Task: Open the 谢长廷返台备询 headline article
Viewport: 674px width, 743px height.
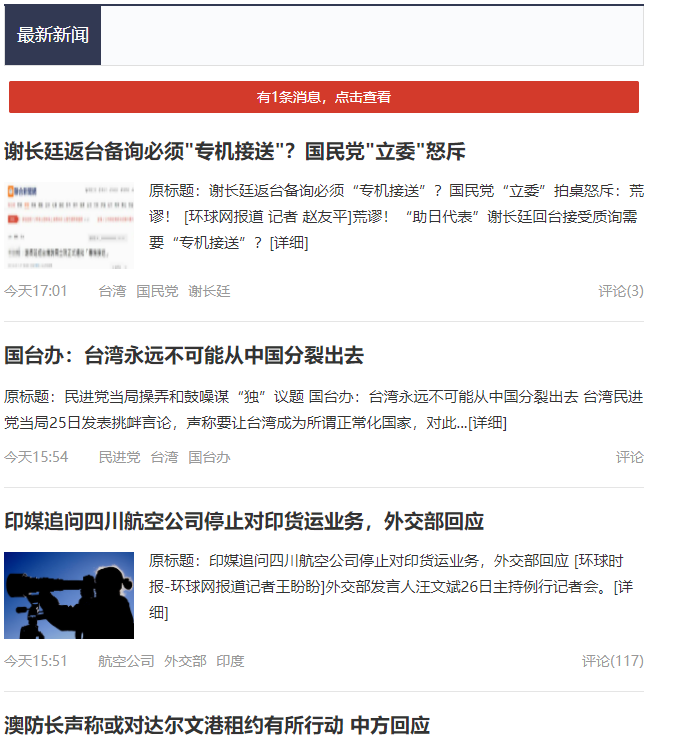Action: [234, 152]
